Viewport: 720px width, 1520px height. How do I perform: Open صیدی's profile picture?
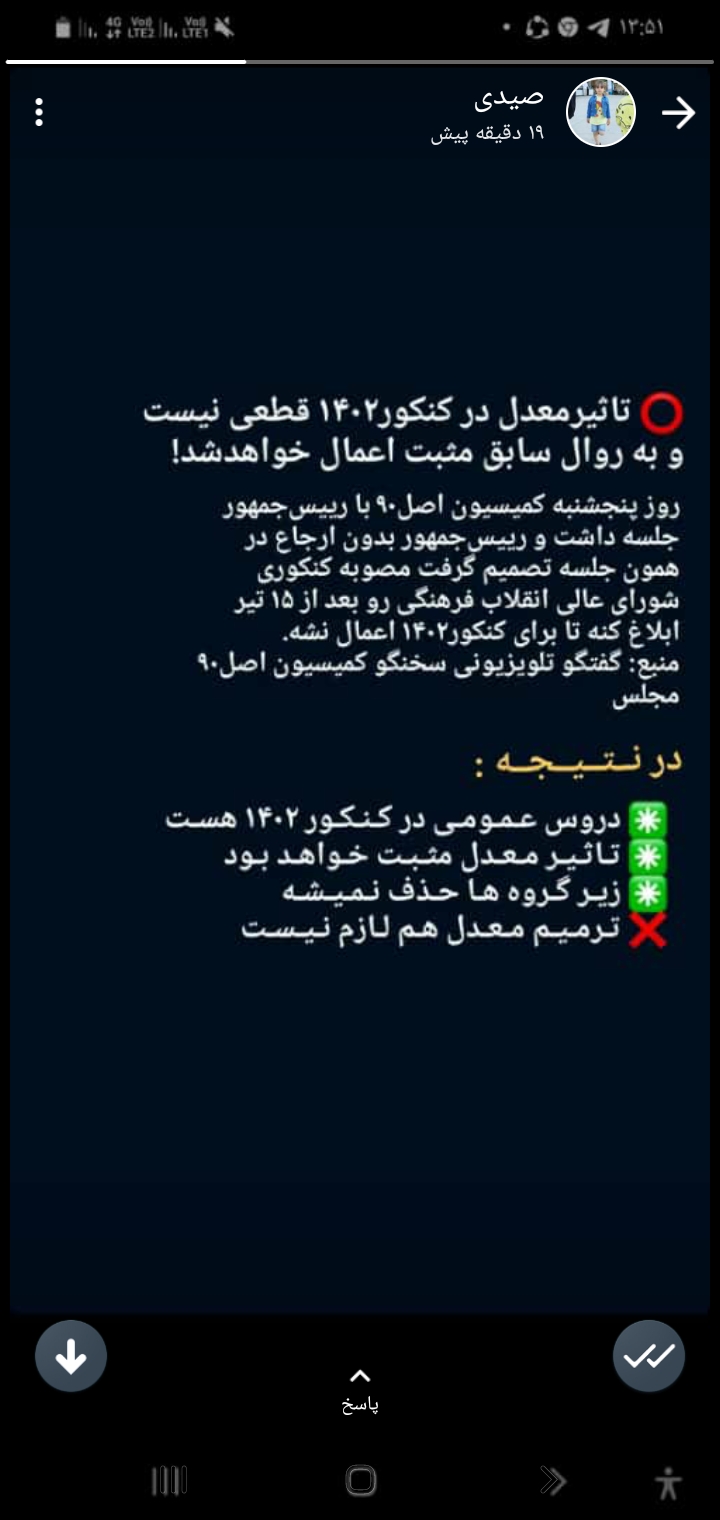click(601, 113)
